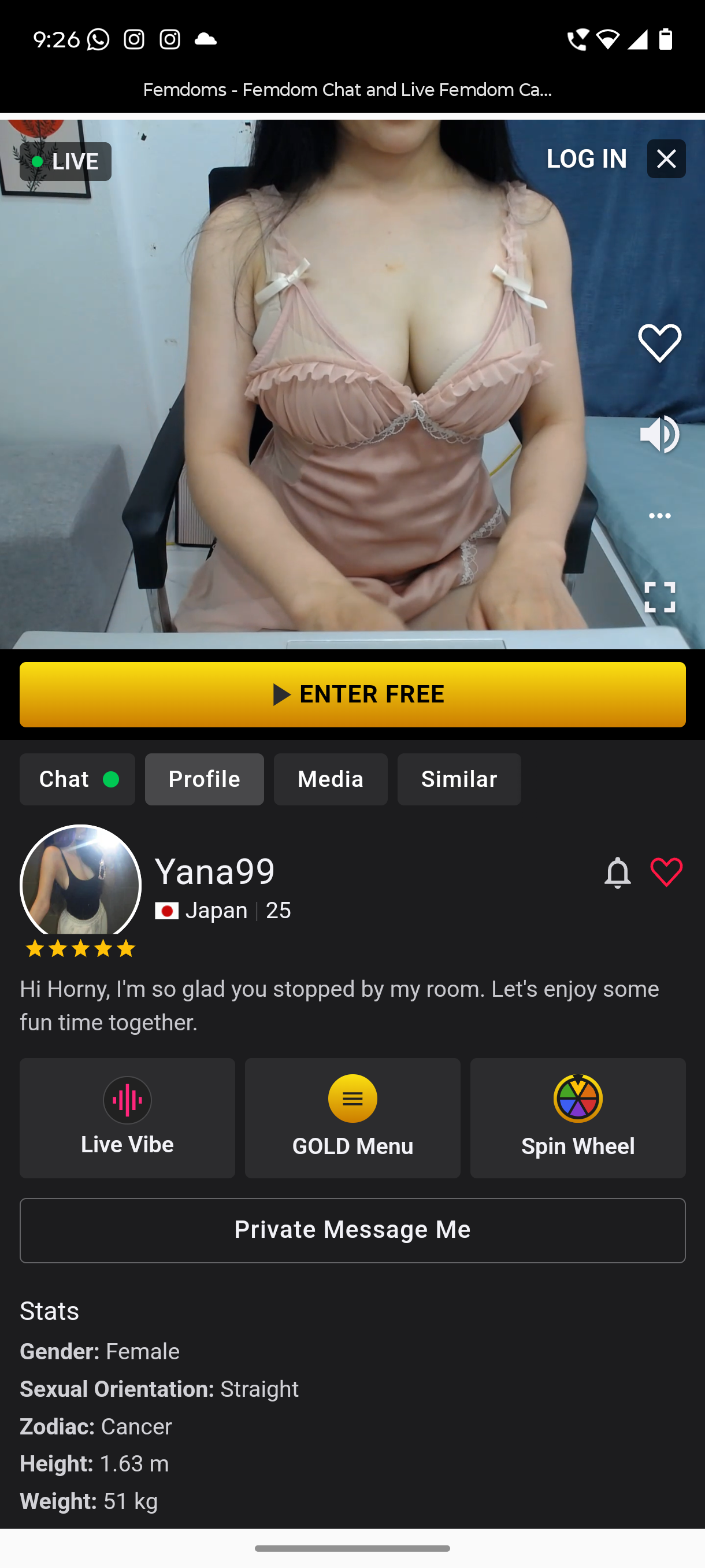This screenshot has height=1568, width=705.
Task: Expand the video to fullscreen
Action: (x=659, y=597)
